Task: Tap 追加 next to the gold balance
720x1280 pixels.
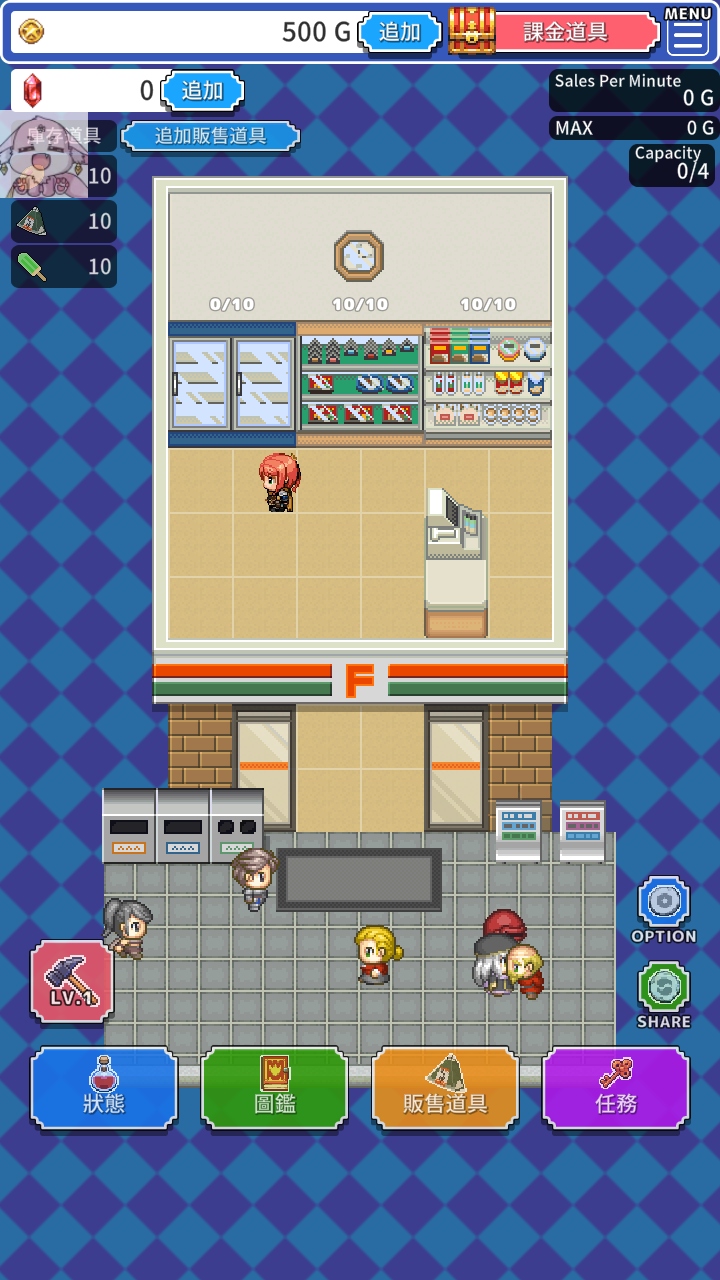Action: point(400,32)
